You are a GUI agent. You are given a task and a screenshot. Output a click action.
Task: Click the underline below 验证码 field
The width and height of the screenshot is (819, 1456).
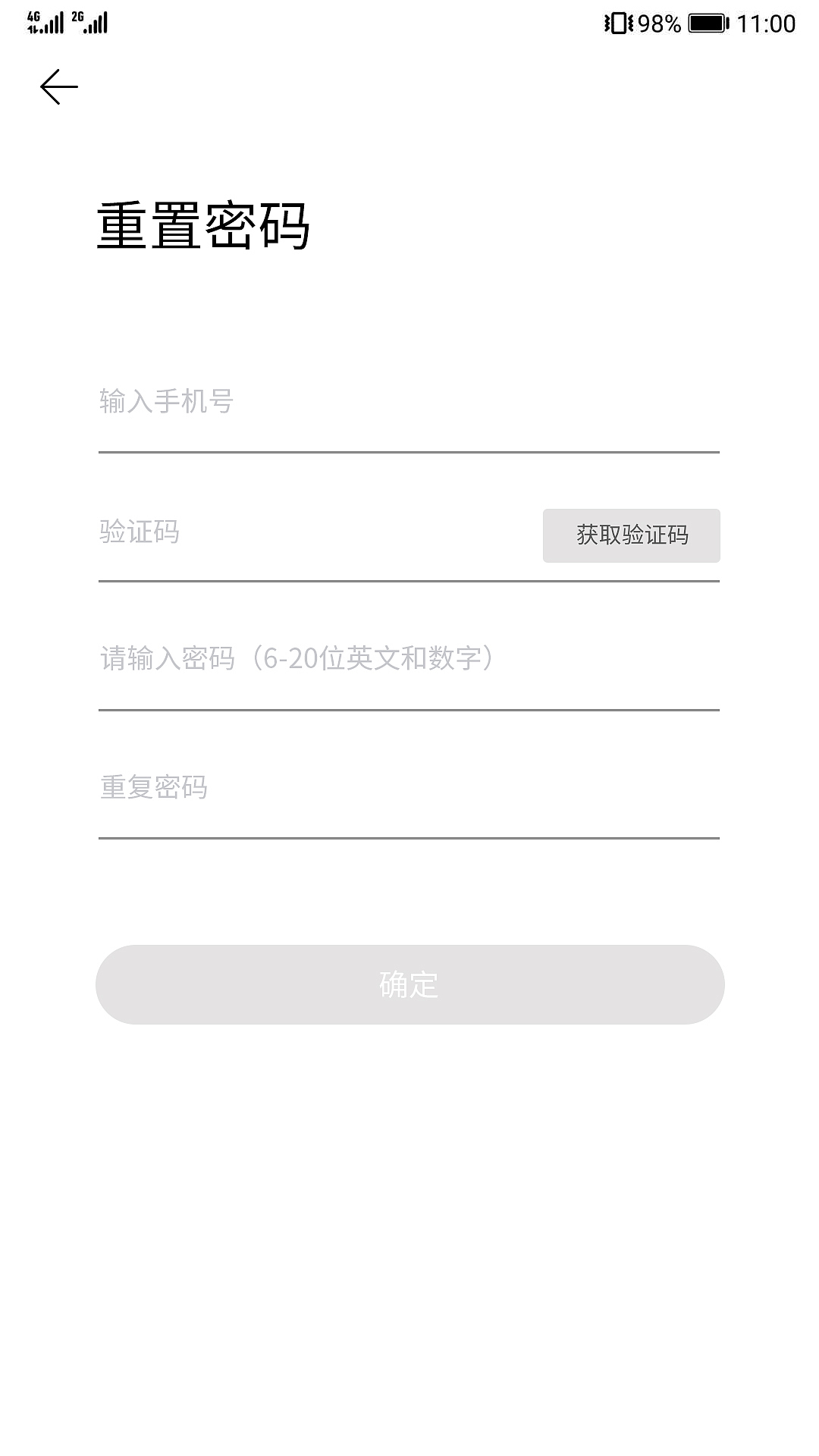click(409, 579)
